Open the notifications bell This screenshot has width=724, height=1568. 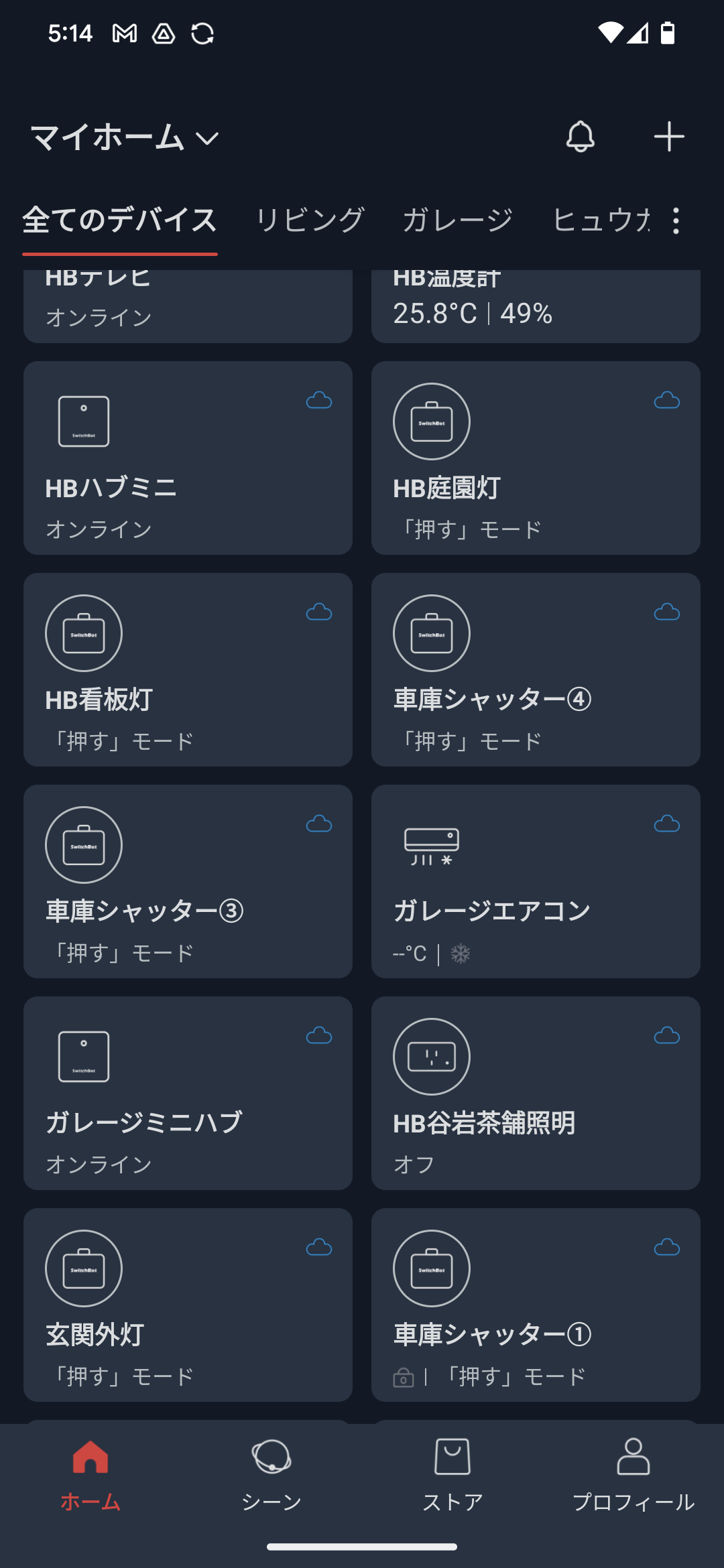click(580, 137)
